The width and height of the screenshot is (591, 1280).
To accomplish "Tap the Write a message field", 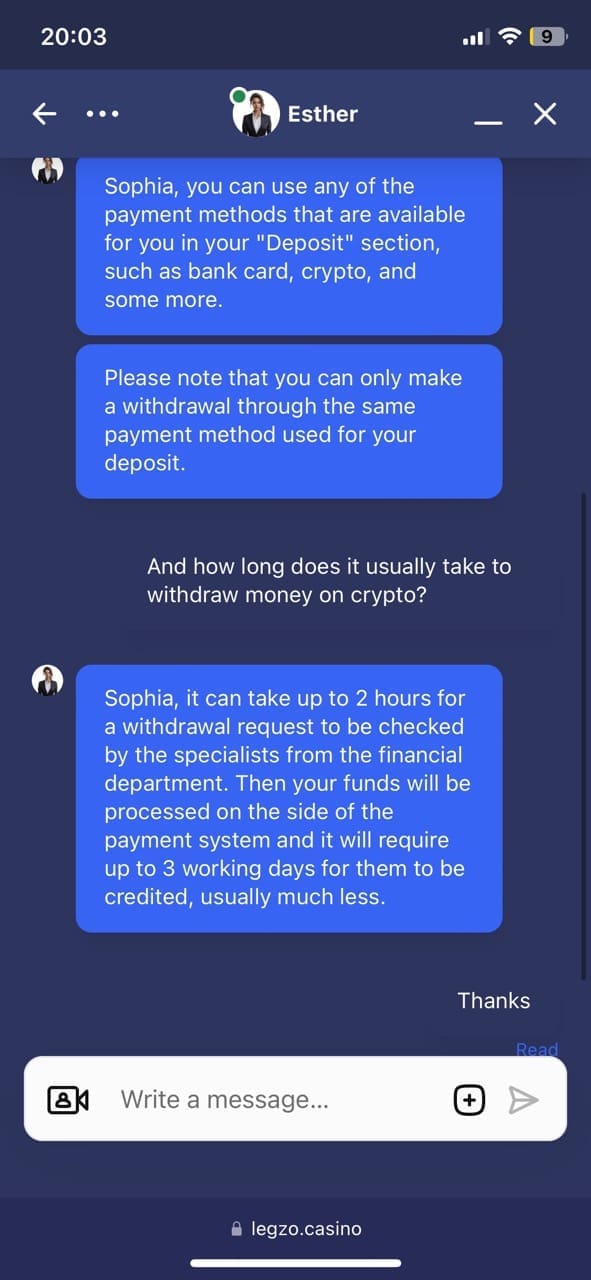I will [x=278, y=1100].
